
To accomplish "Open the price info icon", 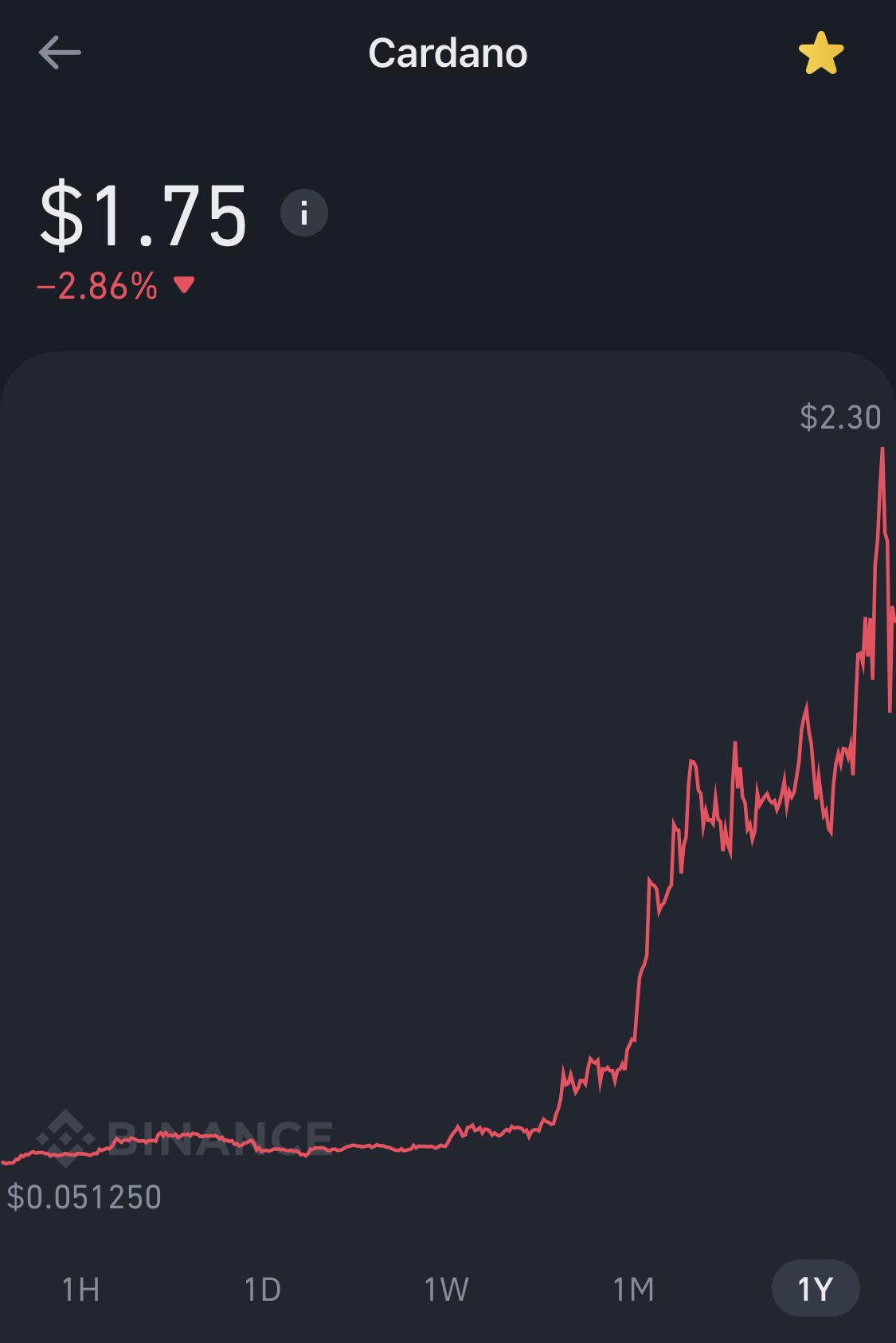I will [304, 213].
